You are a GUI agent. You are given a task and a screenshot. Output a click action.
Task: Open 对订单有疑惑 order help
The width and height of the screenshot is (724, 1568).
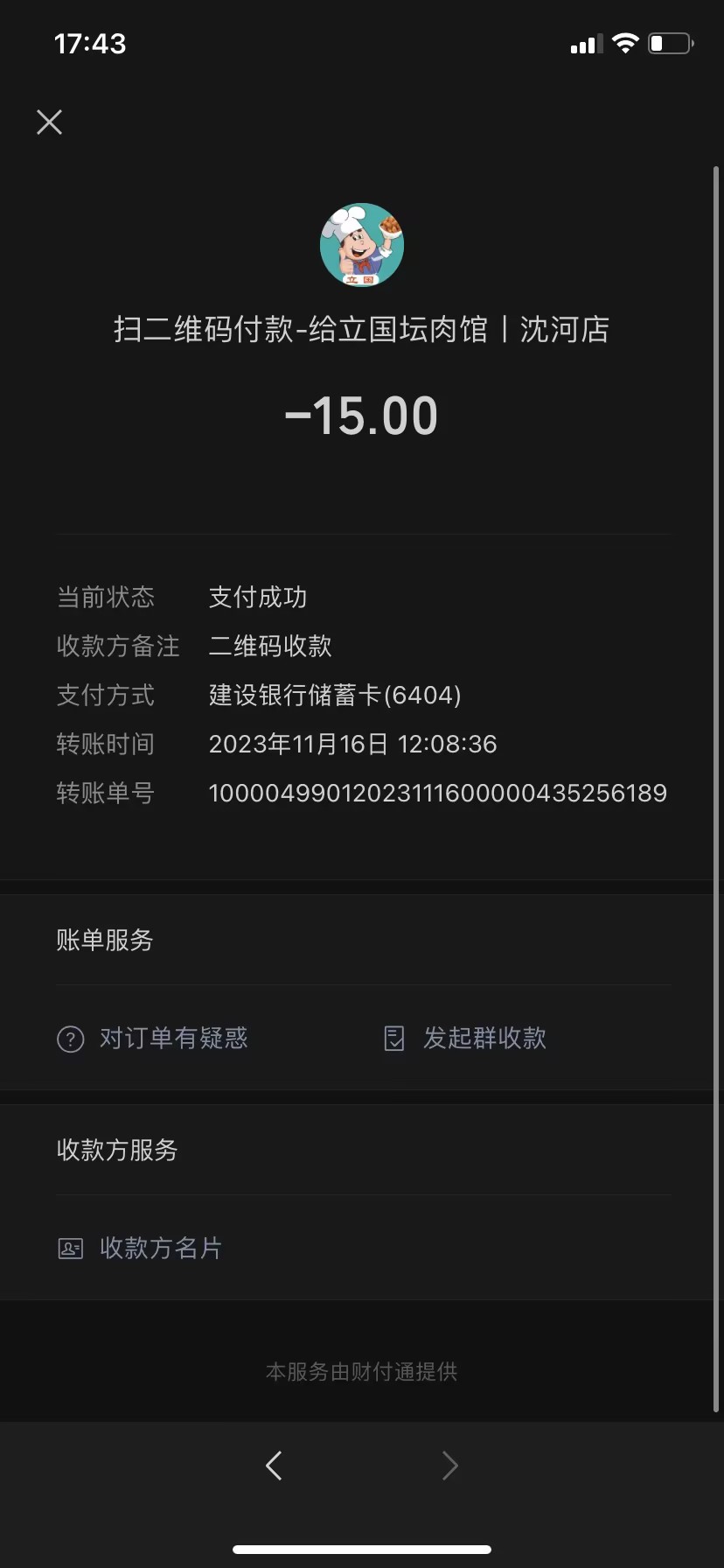pyautogui.click(x=154, y=1039)
